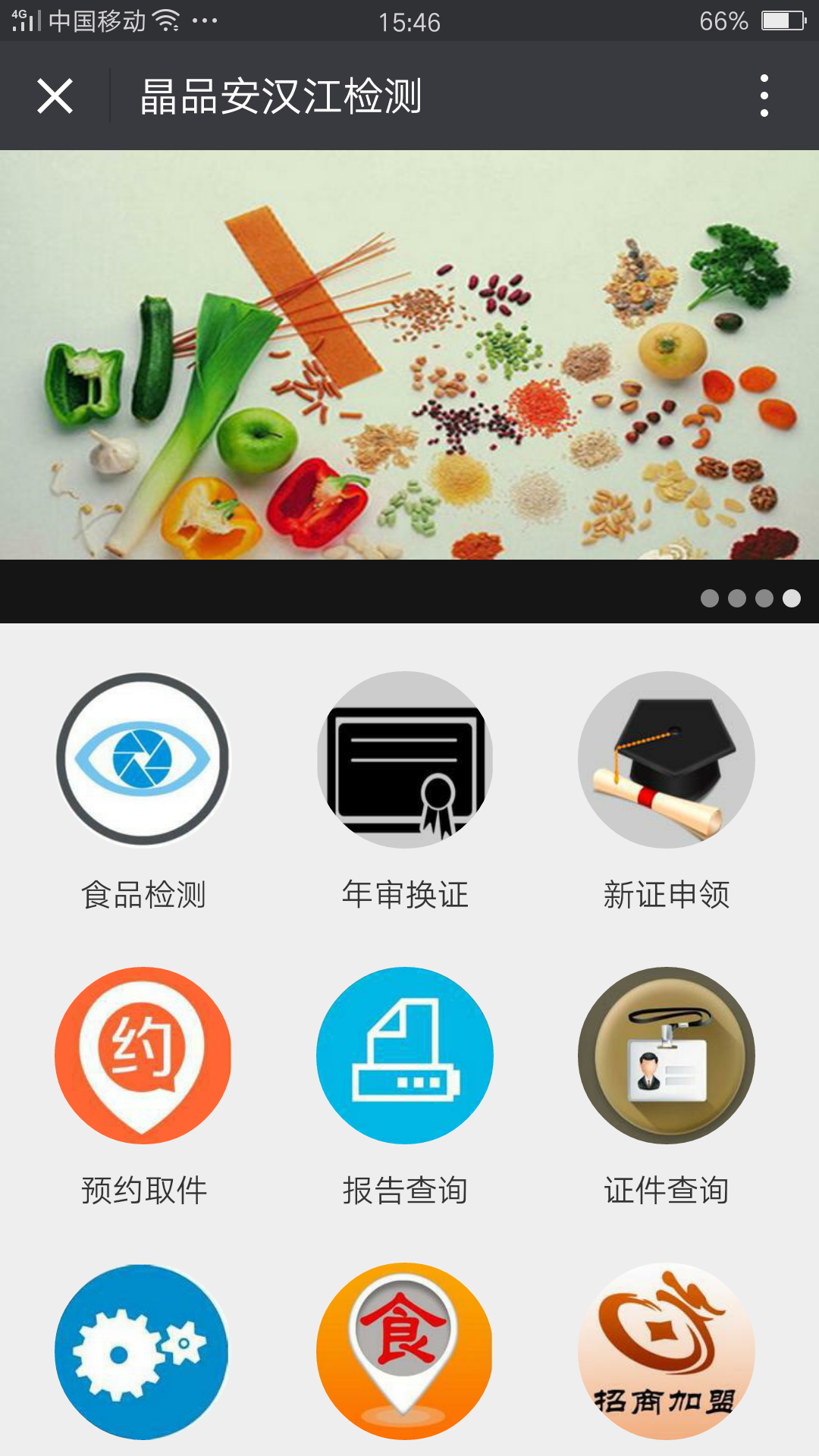Open 招商加盟 franchise page
This screenshot has height=1456, width=819.
(x=666, y=1351)
